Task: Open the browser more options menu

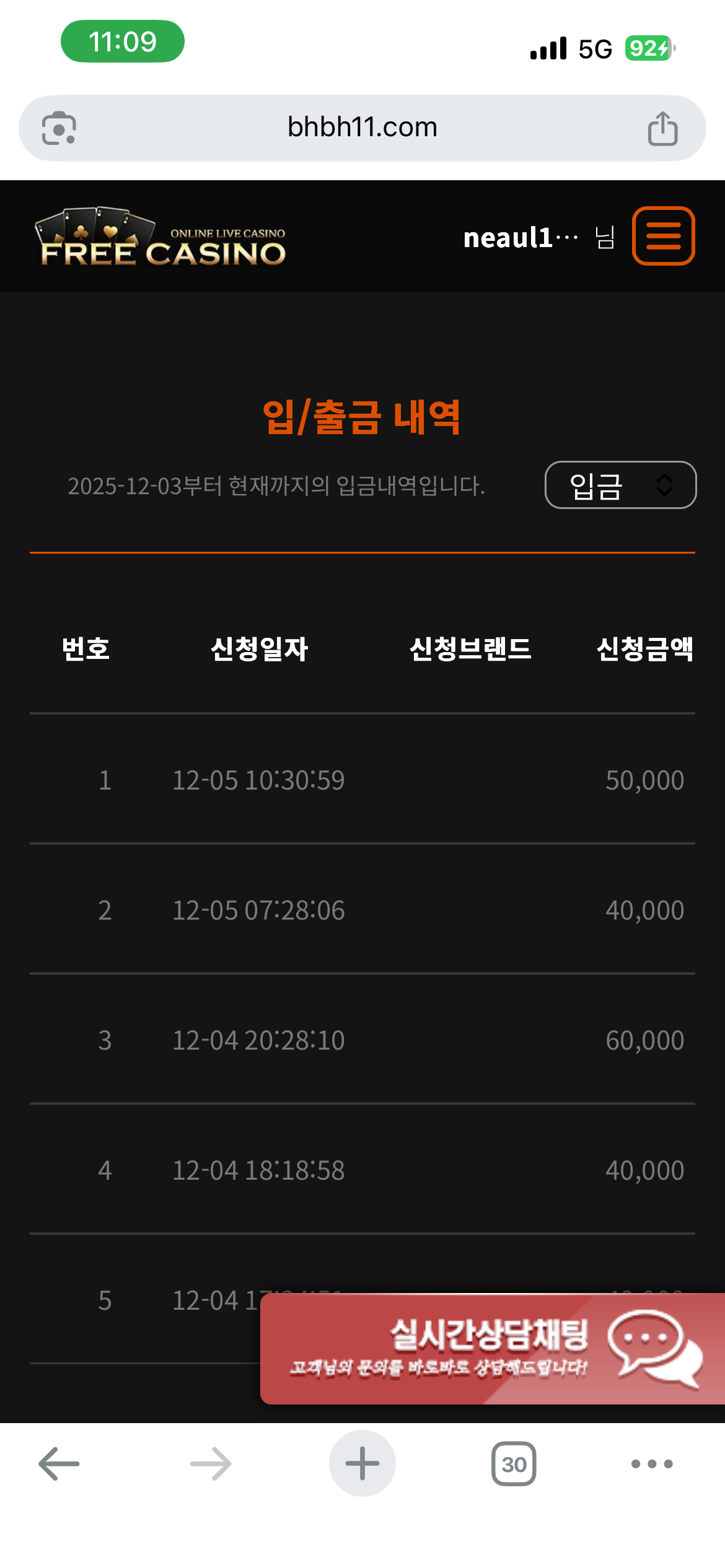Action: (651, 1464)
